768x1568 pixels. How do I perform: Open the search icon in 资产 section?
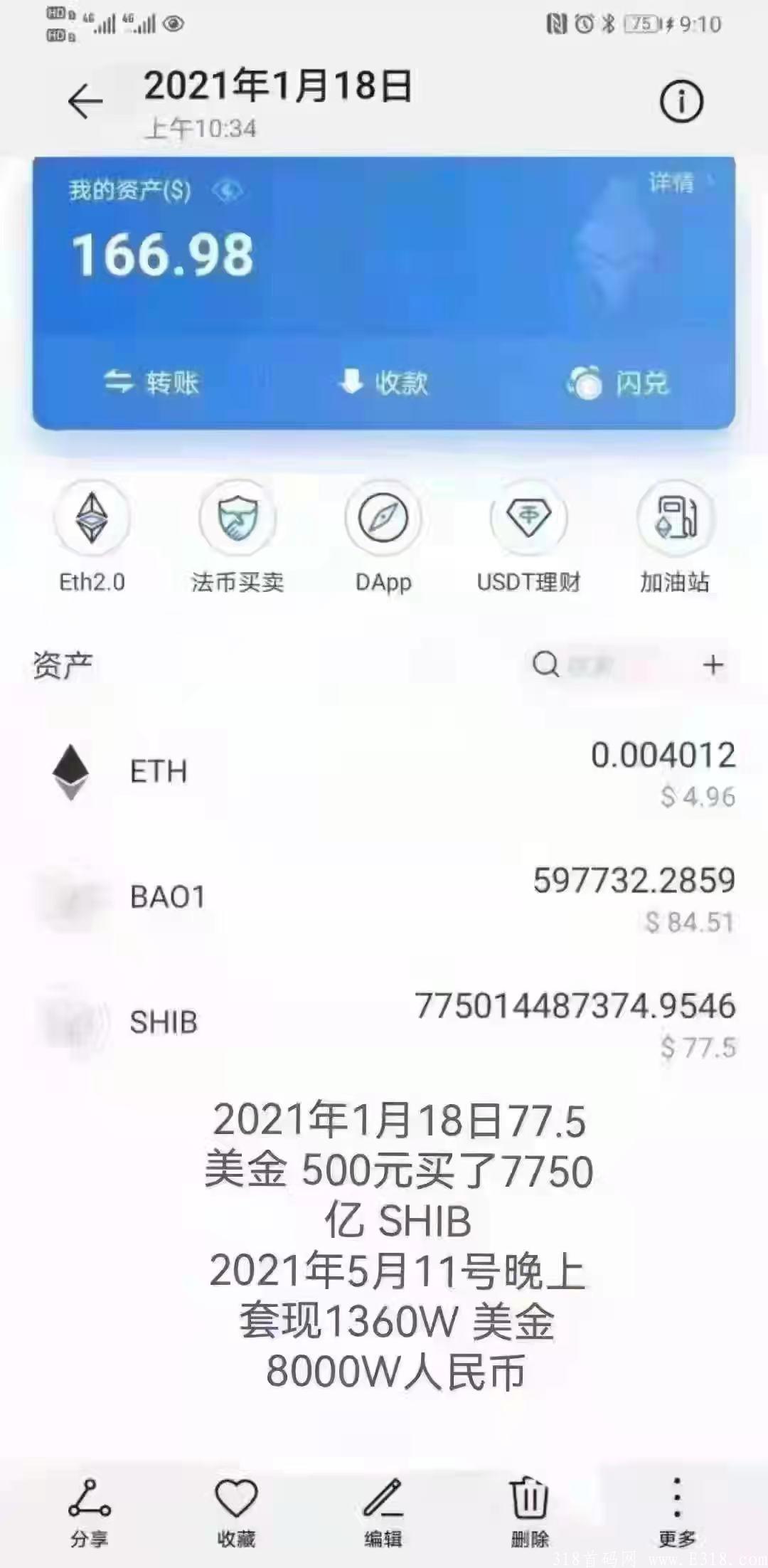(x=545, y=667)
